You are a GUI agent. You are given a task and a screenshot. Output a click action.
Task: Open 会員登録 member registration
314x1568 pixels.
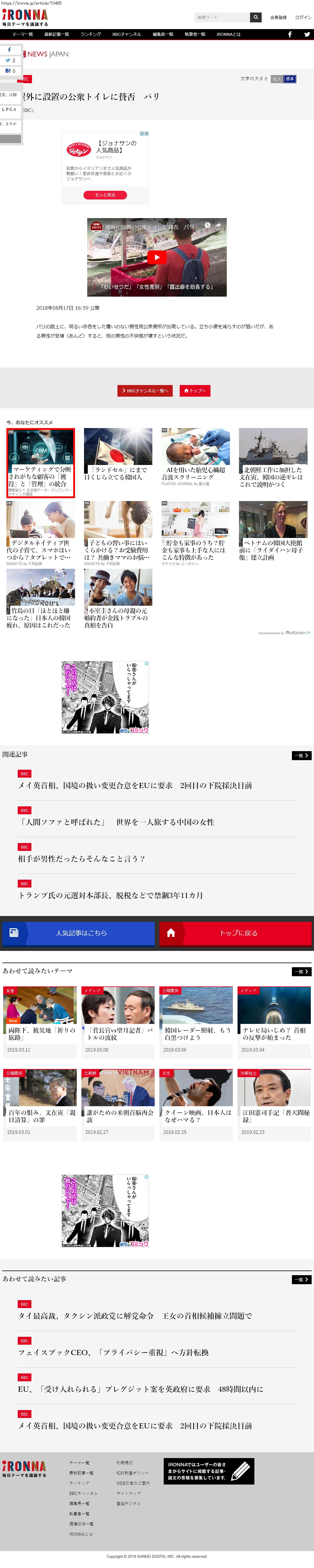click(278, 17)
